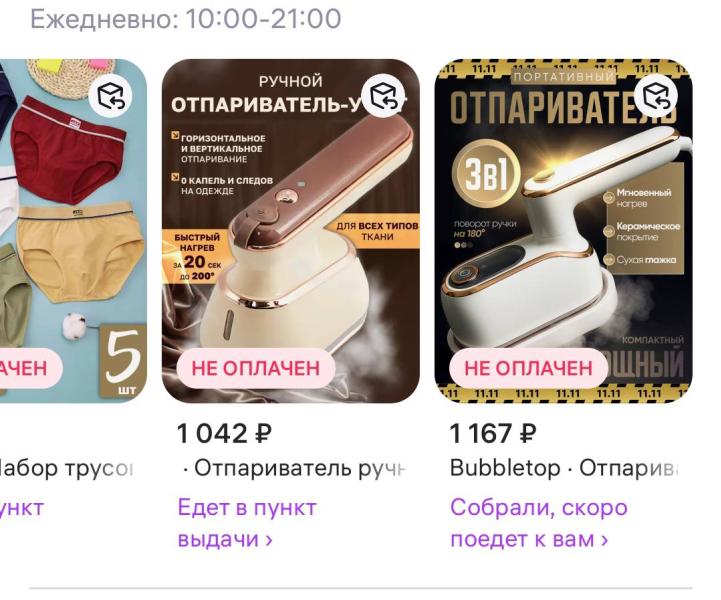This screenshot has height=600, width=721.
Task: Tap return icon on brown hand steamer
Action: pos(385,96)
